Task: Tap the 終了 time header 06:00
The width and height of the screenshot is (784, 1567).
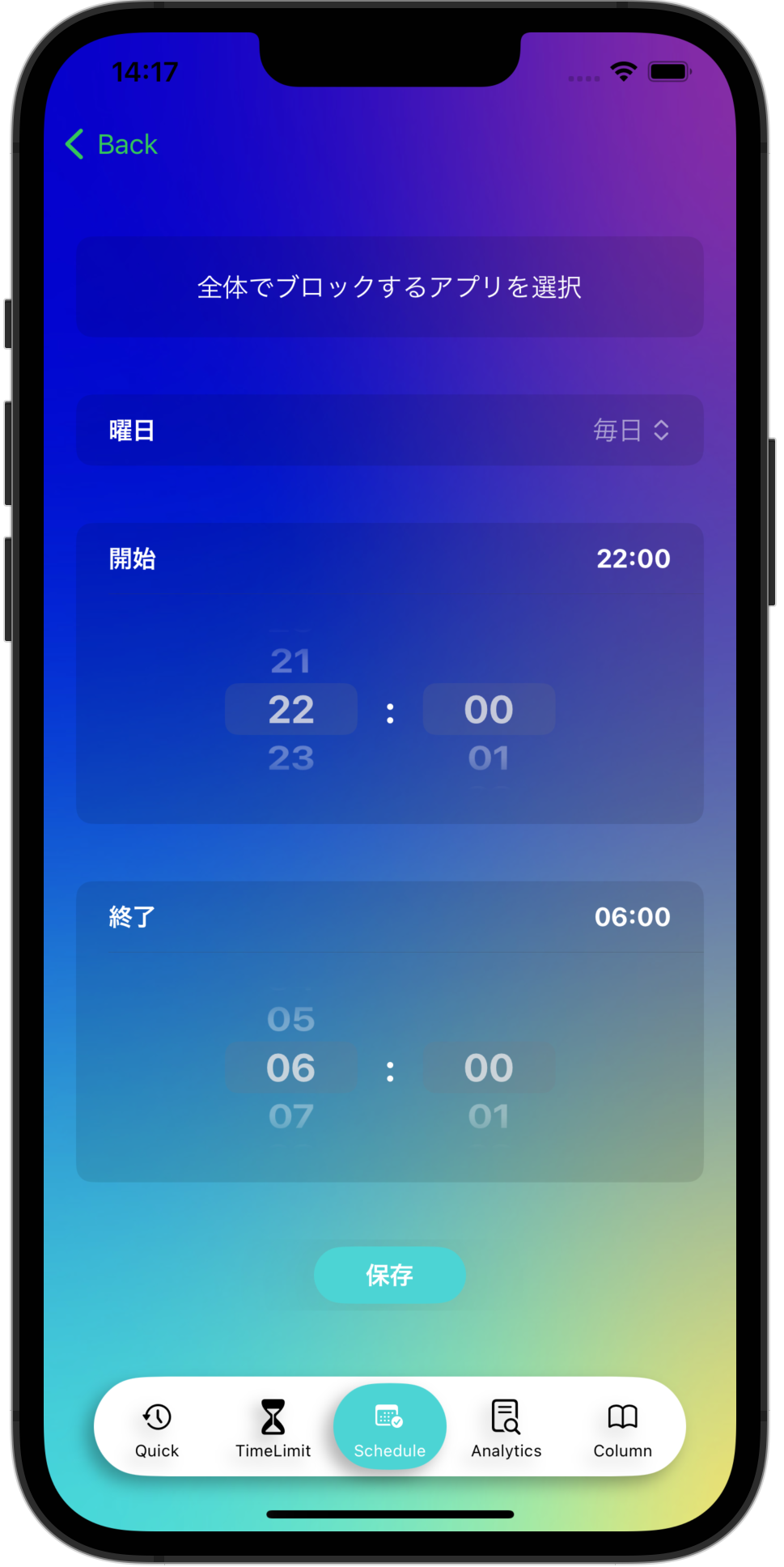Action: (632, 917)
